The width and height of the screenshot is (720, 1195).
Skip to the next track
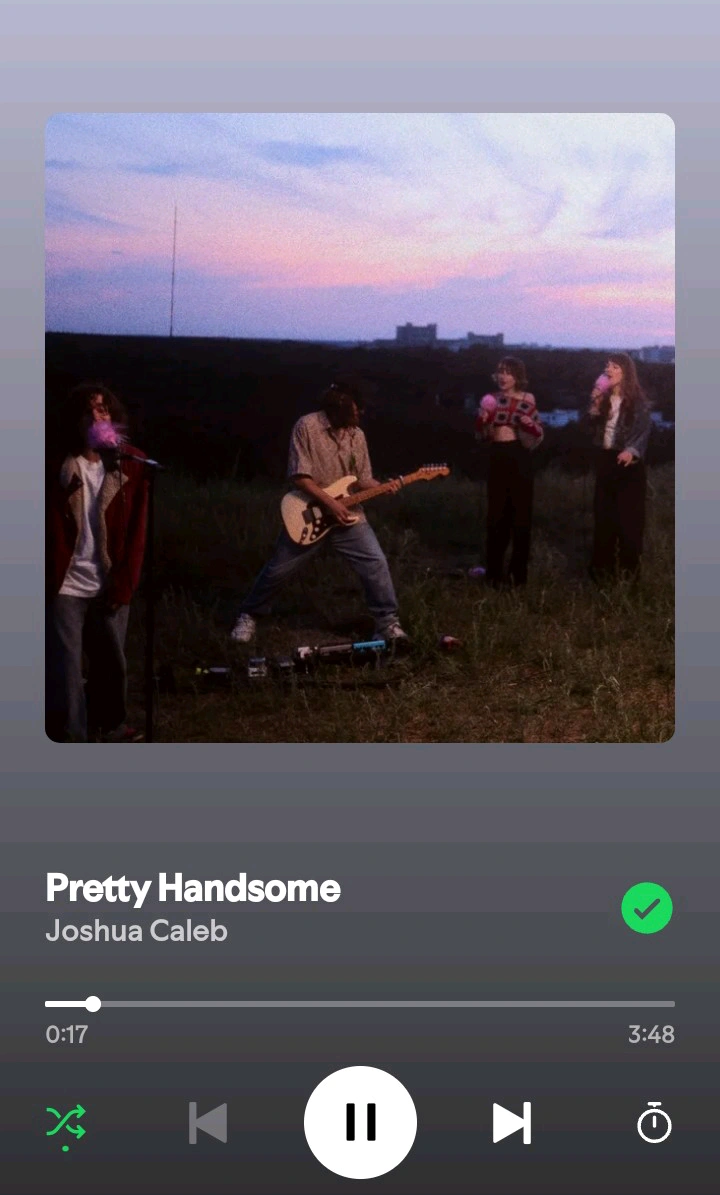tap(511, 1123)
